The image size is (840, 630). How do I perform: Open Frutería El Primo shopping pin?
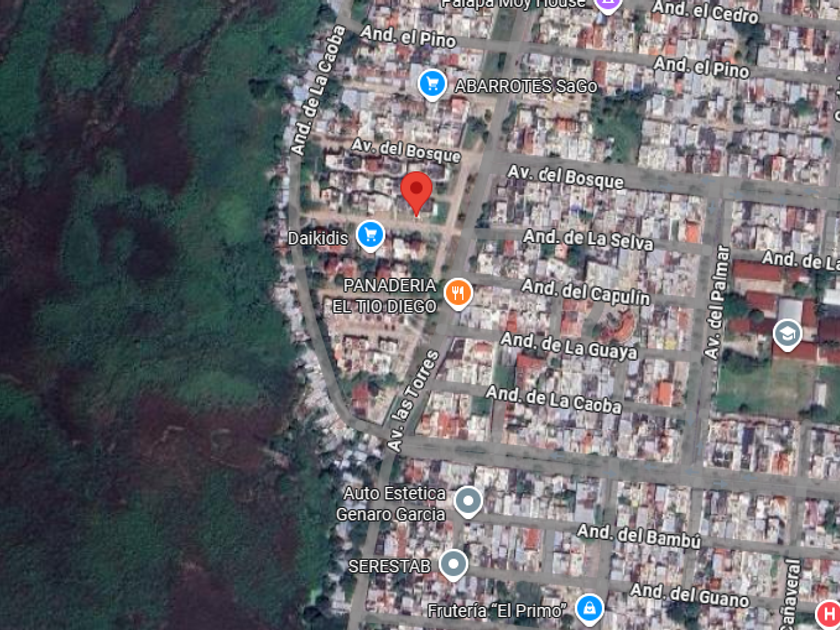click(589, 609)
